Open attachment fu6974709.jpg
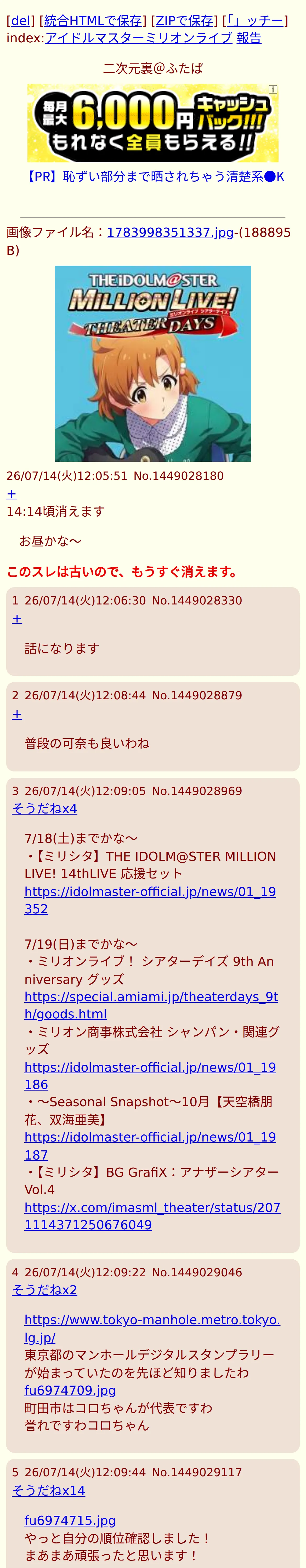Image resolution: width=306 pixels, height=1568 pixels. 70,1390
